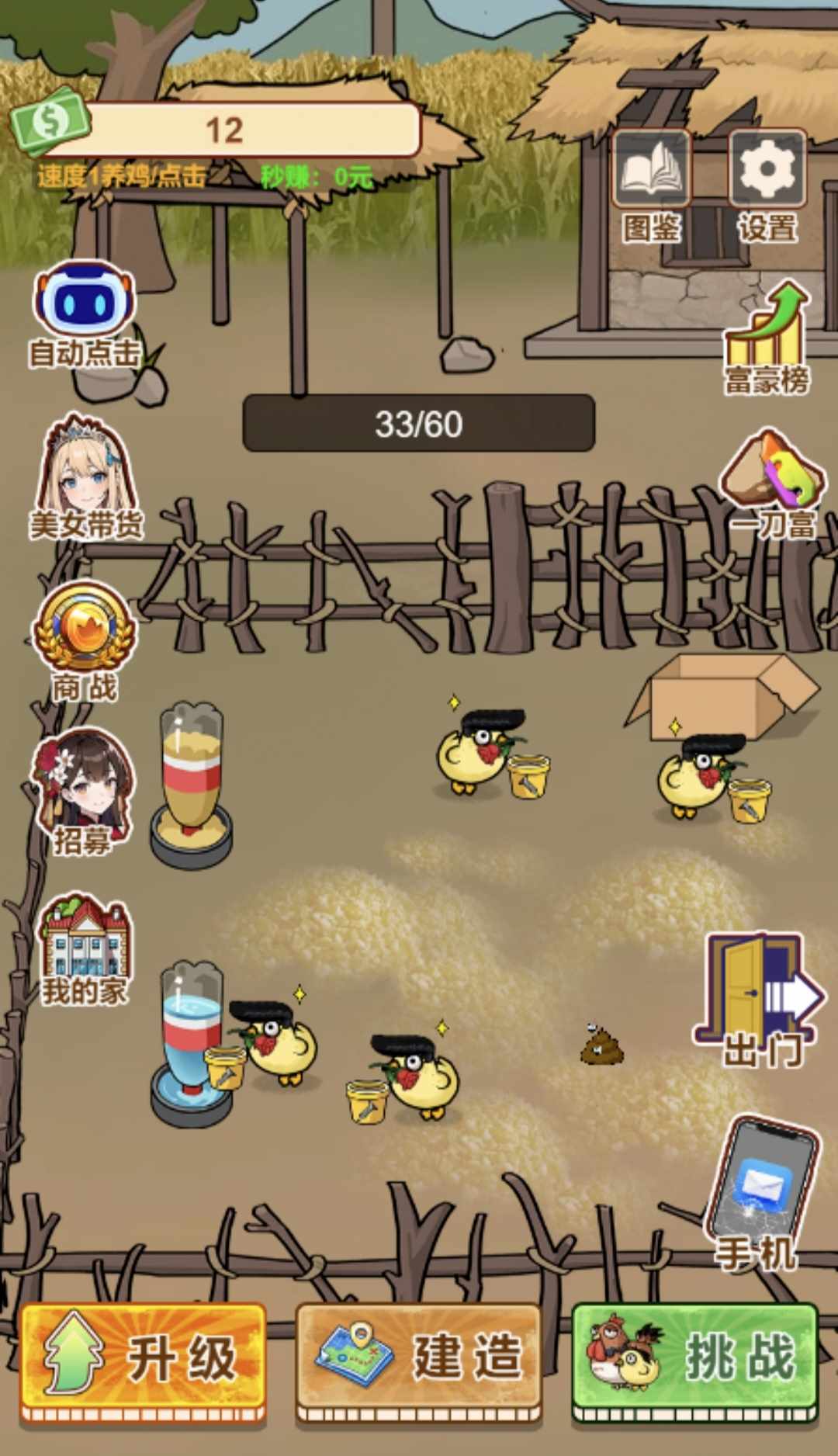
Task: Enter 商战 business battle
Action: pyautogui.click(x=84, y=629)
